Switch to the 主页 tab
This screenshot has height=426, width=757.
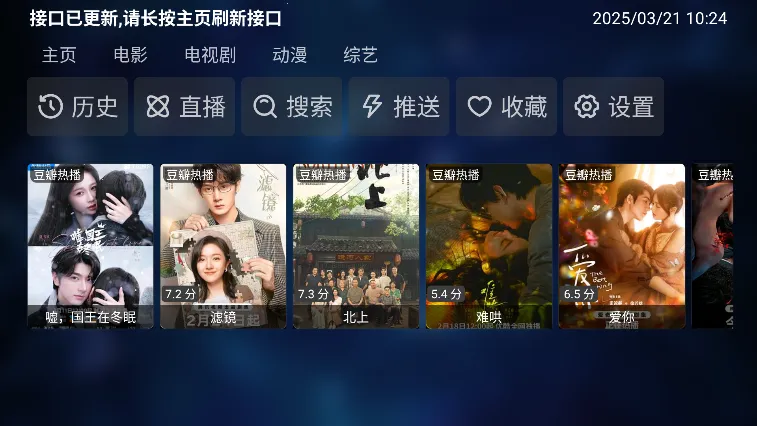coord(59,55)
